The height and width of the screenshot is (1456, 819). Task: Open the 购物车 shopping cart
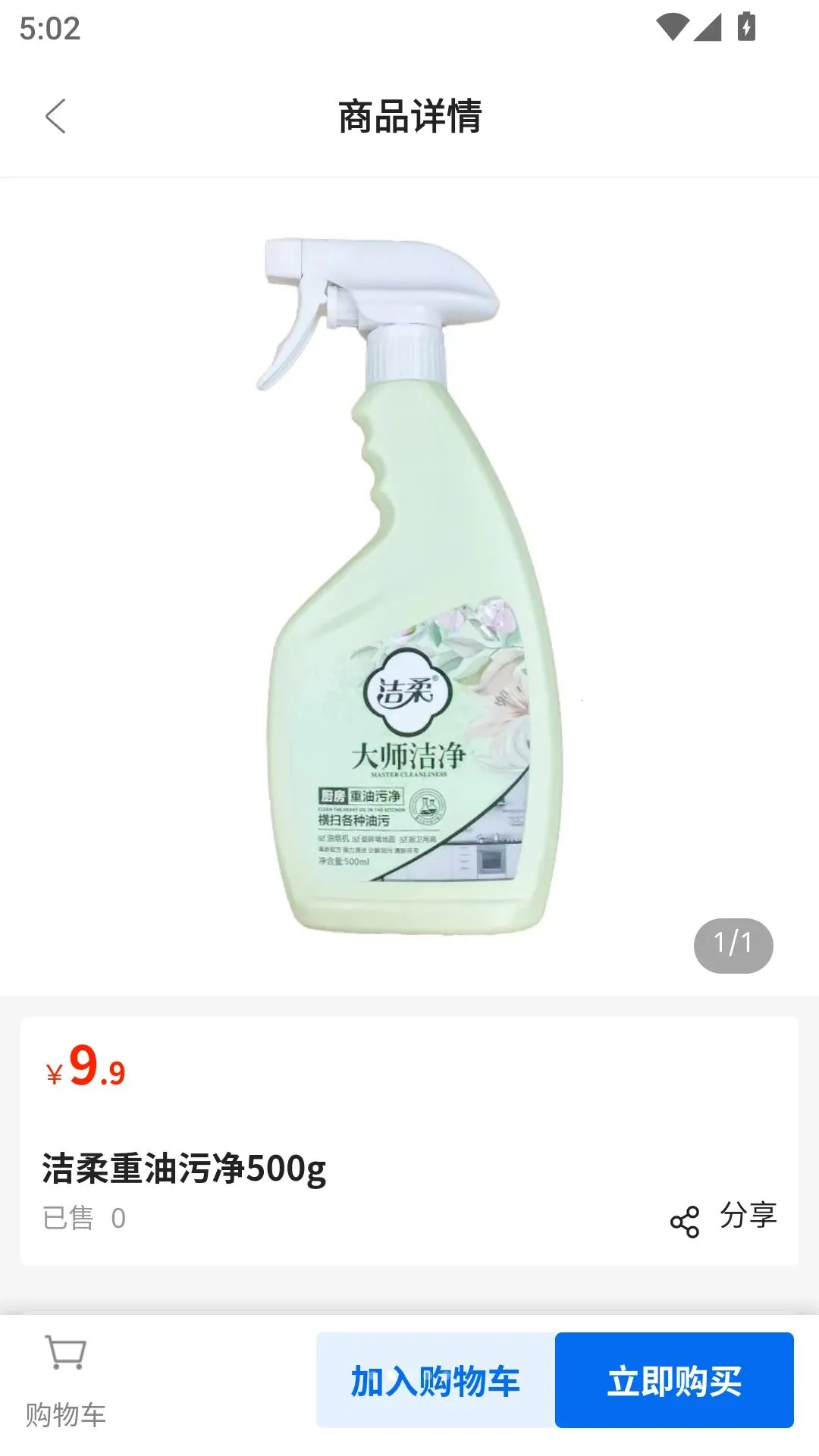click(x=65, y=1380)
